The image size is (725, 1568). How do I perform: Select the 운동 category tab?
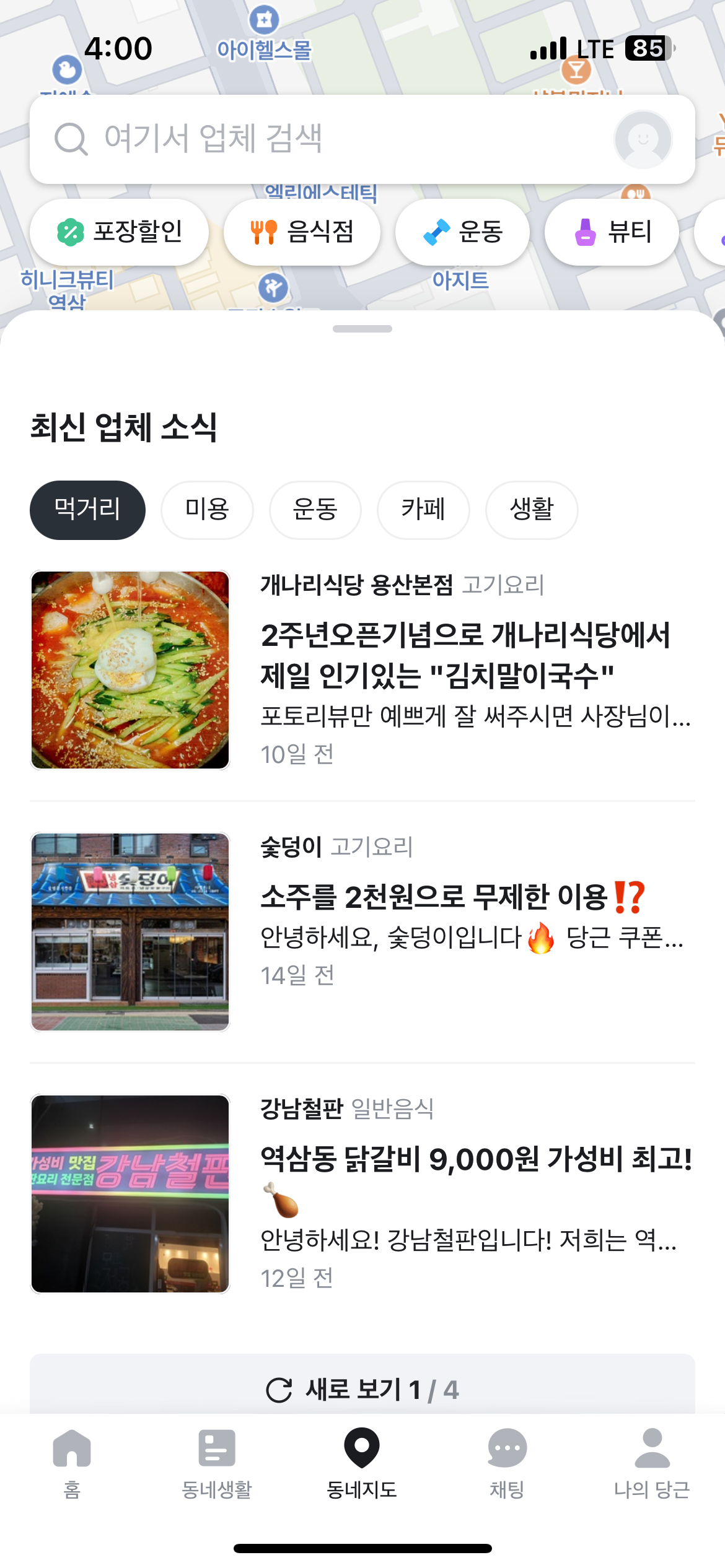coord(315,509)
